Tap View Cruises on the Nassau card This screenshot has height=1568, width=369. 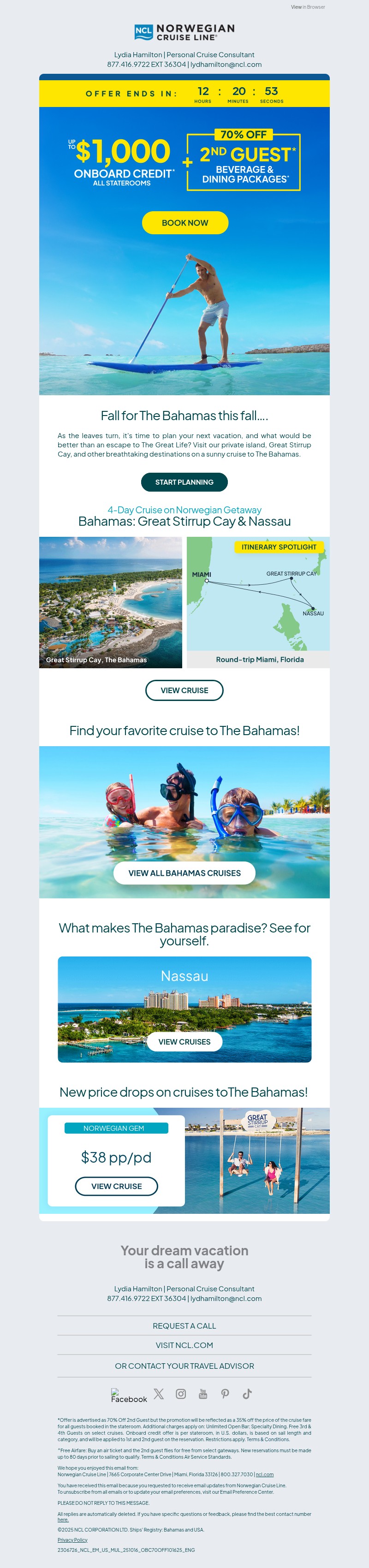[x=184, y=1041]
